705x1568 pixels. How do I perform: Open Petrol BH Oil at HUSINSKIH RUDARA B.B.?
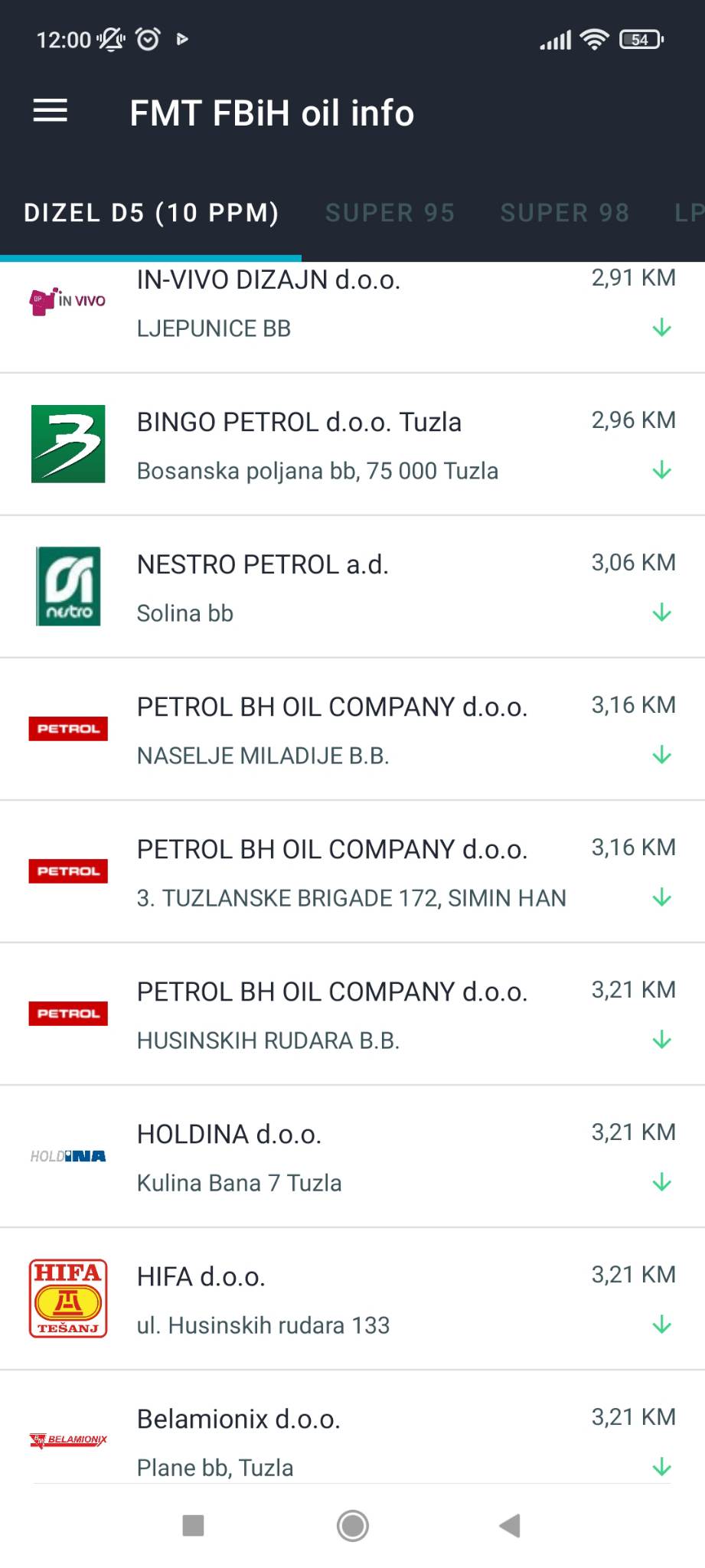pyautogui.click(x=352, y=1014)
